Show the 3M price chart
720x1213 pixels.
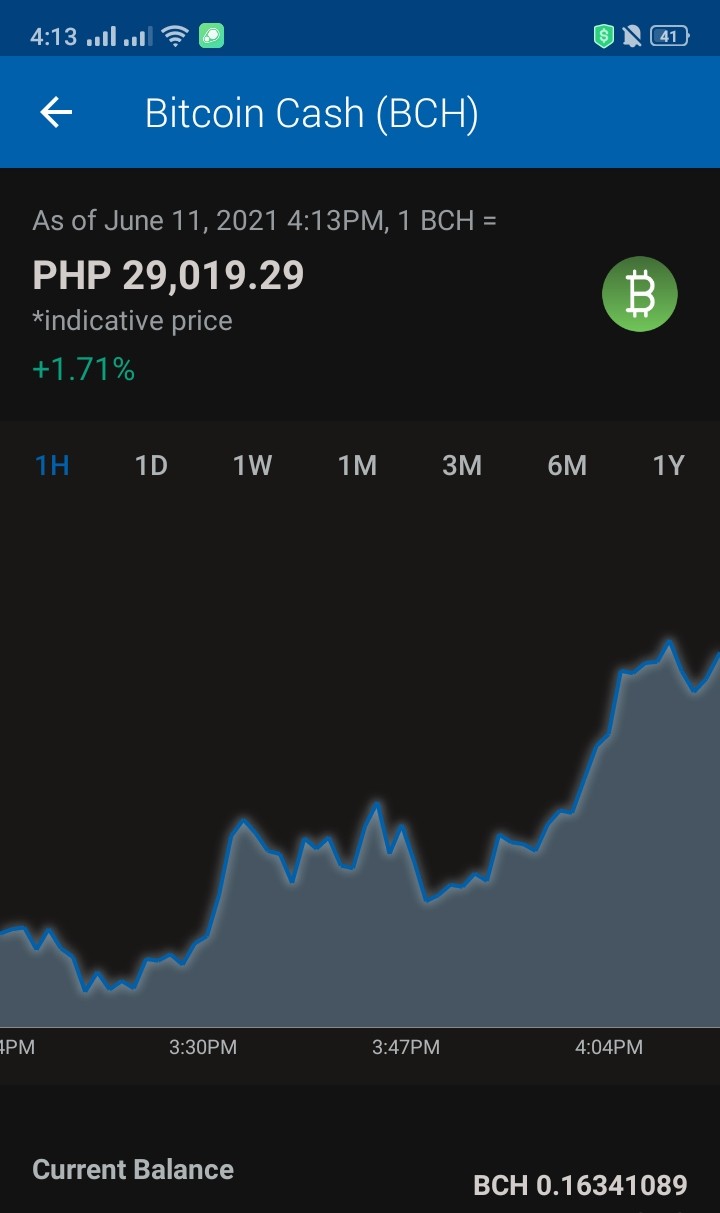click(x=462, y=465)
